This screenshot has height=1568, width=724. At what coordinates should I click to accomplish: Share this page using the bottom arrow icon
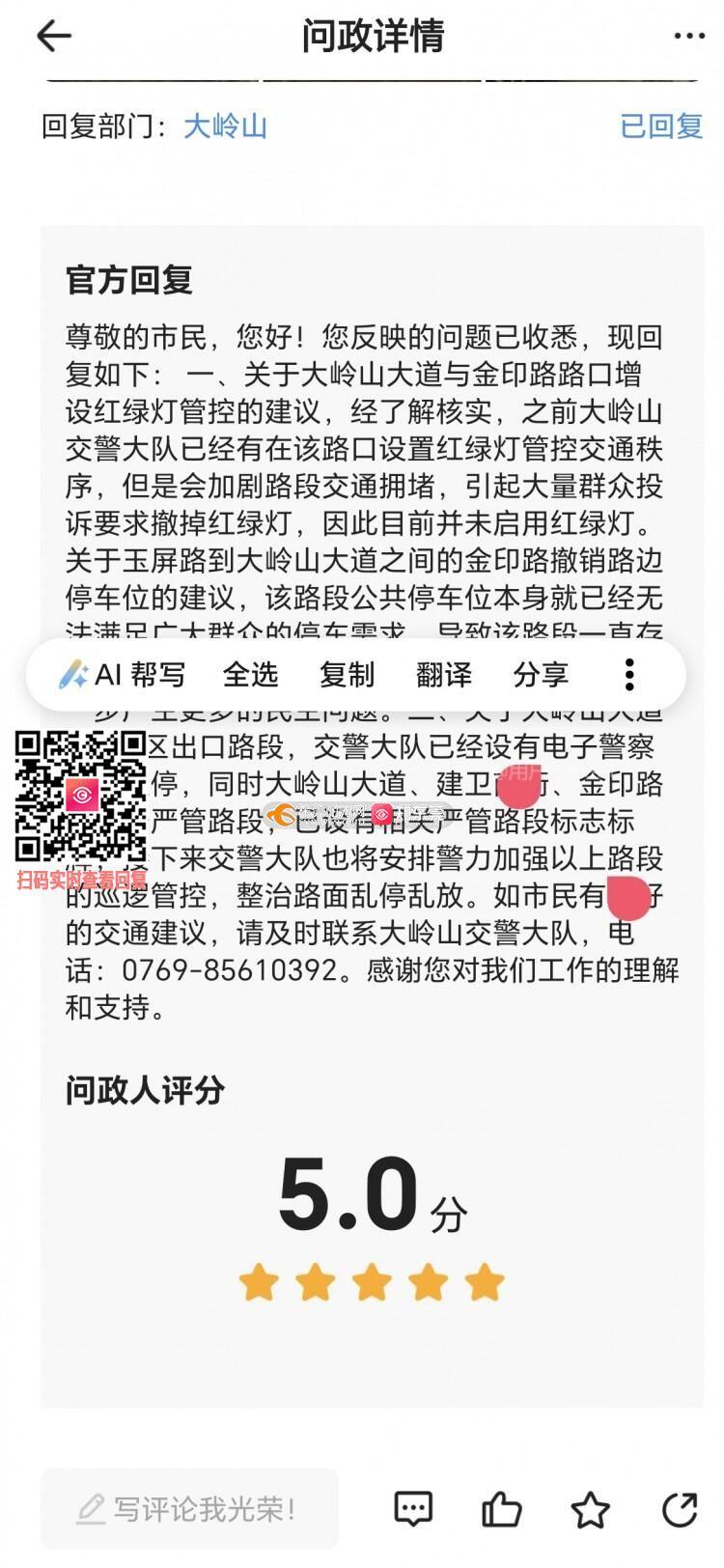680,1508
